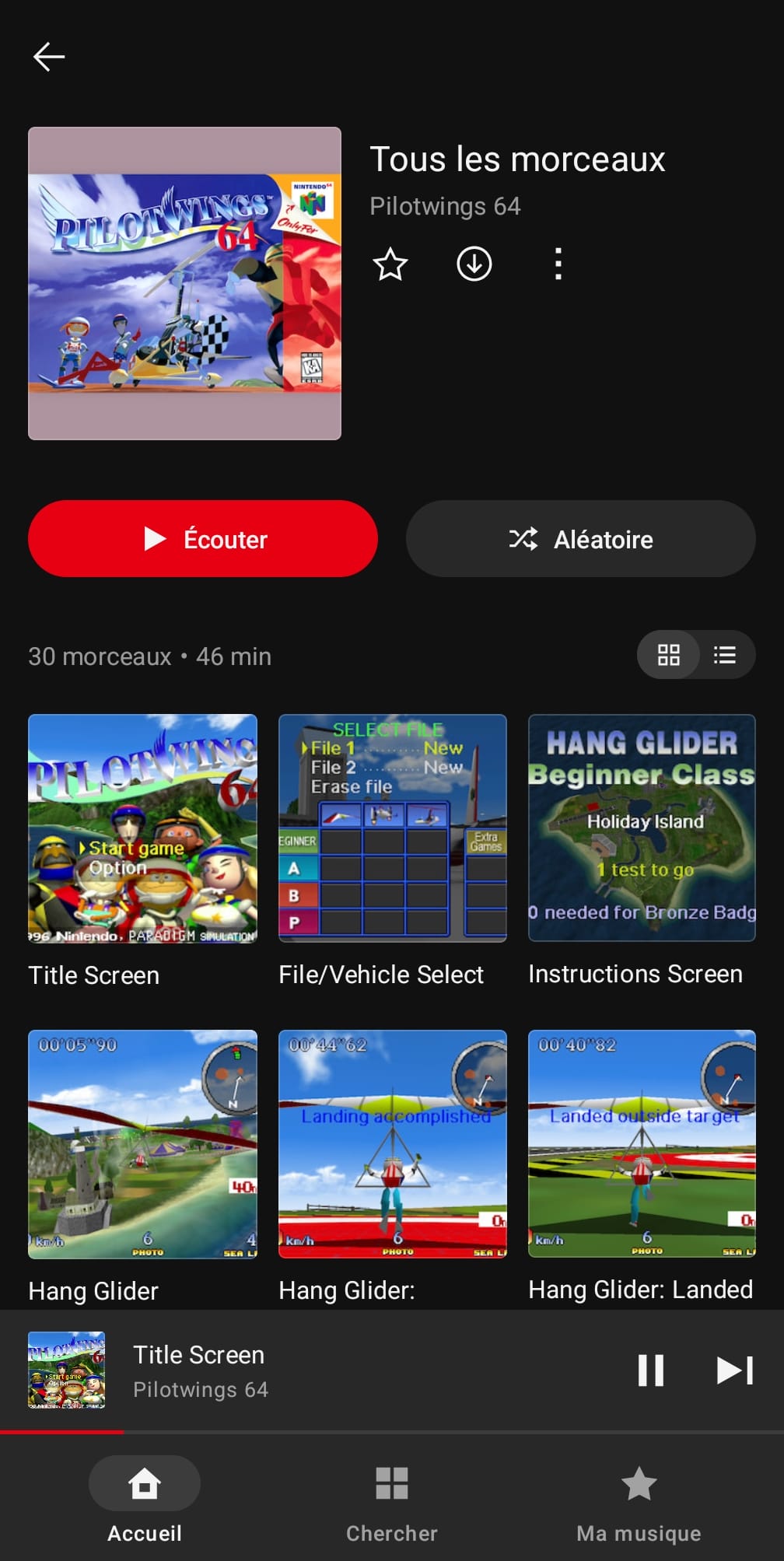Switch to the Chercher tab

(x=392, y=1500)
